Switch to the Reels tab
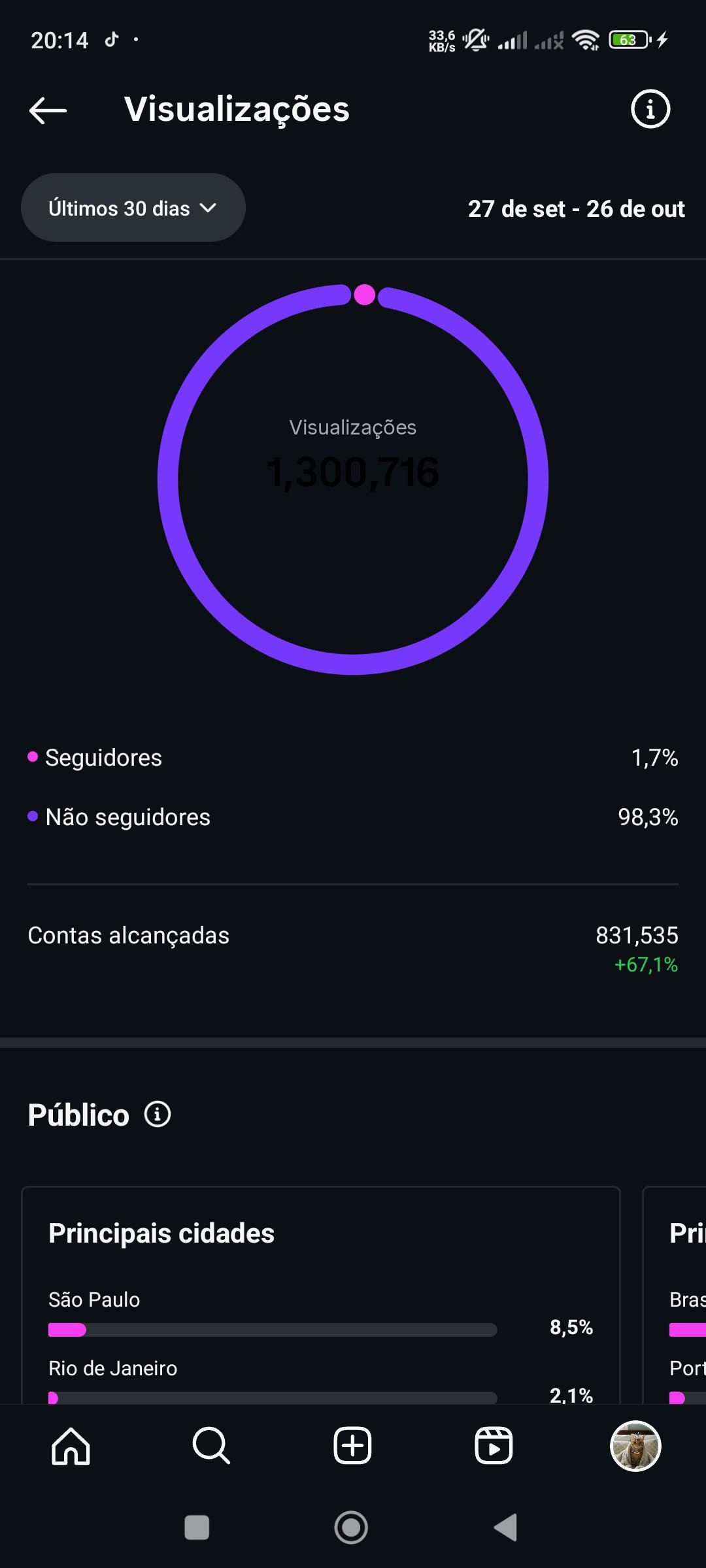This screenshot has height=1568, width=706. pos(494,1446)
